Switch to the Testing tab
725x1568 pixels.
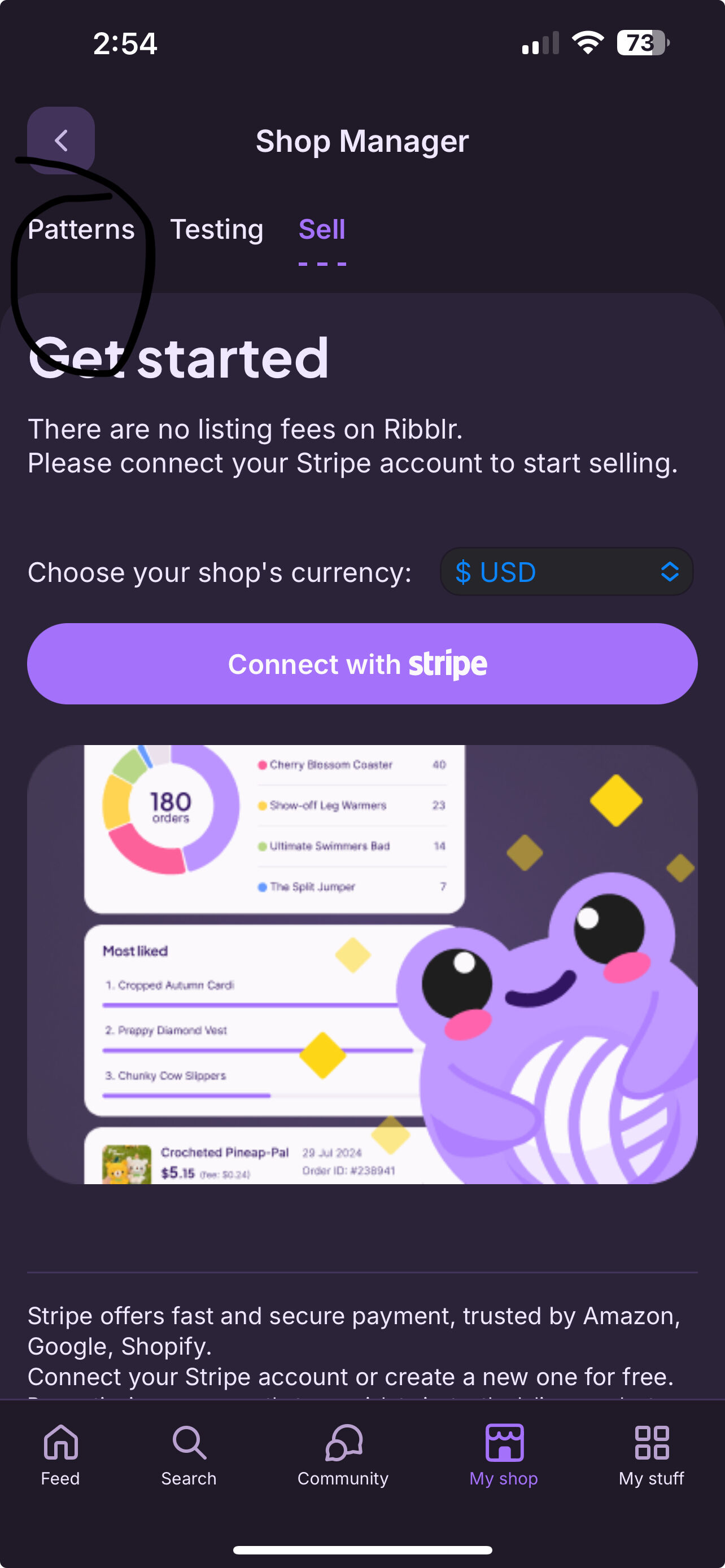217,230
